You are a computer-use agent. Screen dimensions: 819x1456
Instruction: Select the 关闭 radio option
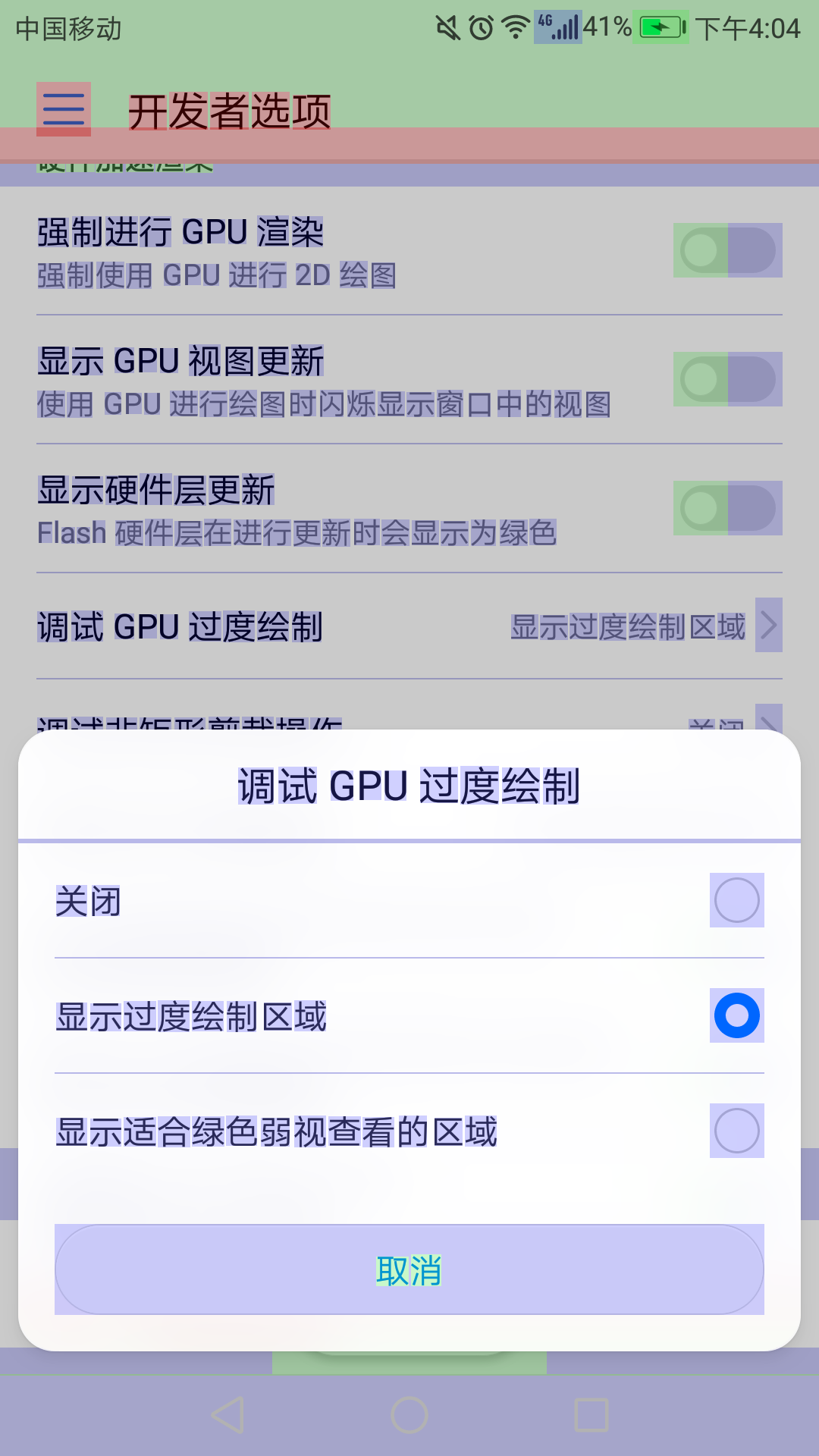(409, 901)
